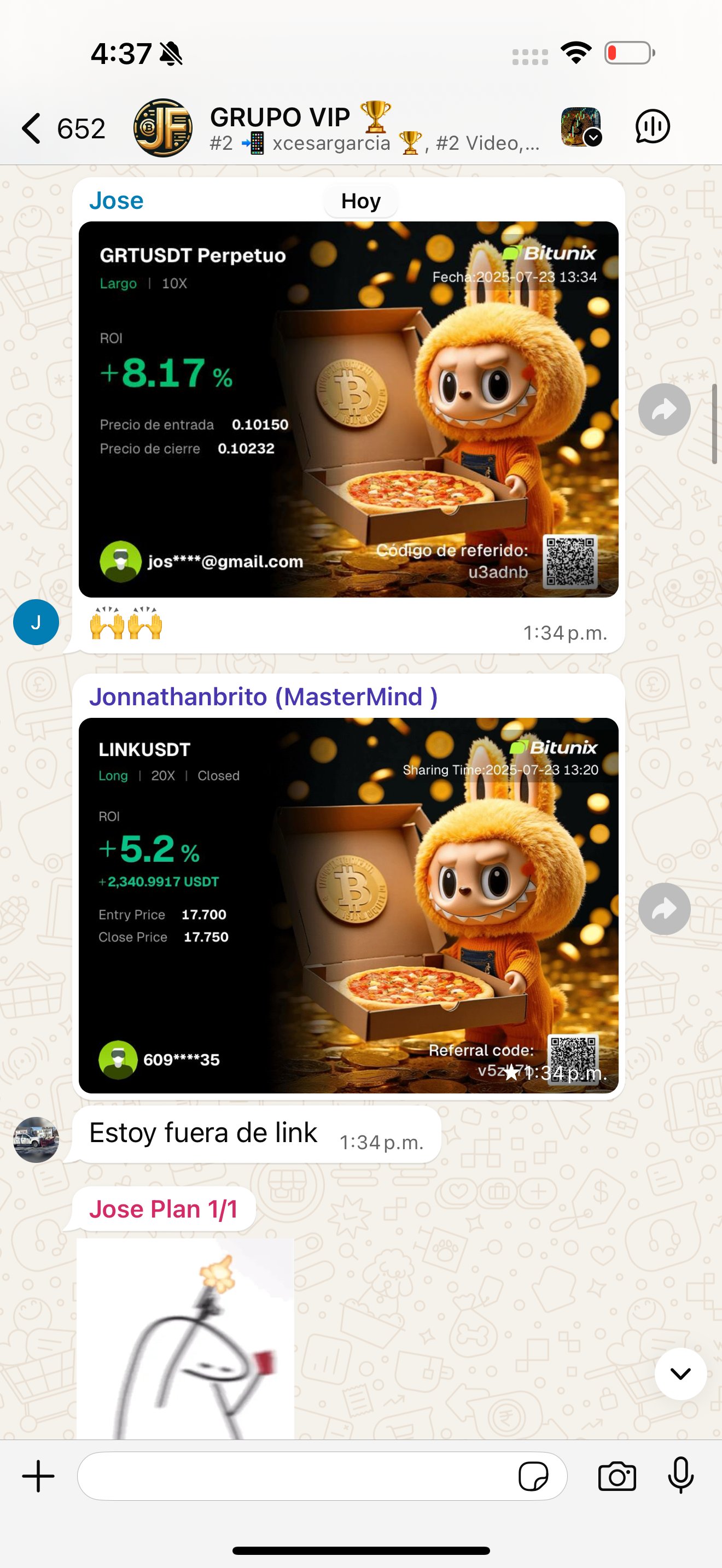
Task: Open Jose Plan 1/1's sticker
Action: point(185,1338)
